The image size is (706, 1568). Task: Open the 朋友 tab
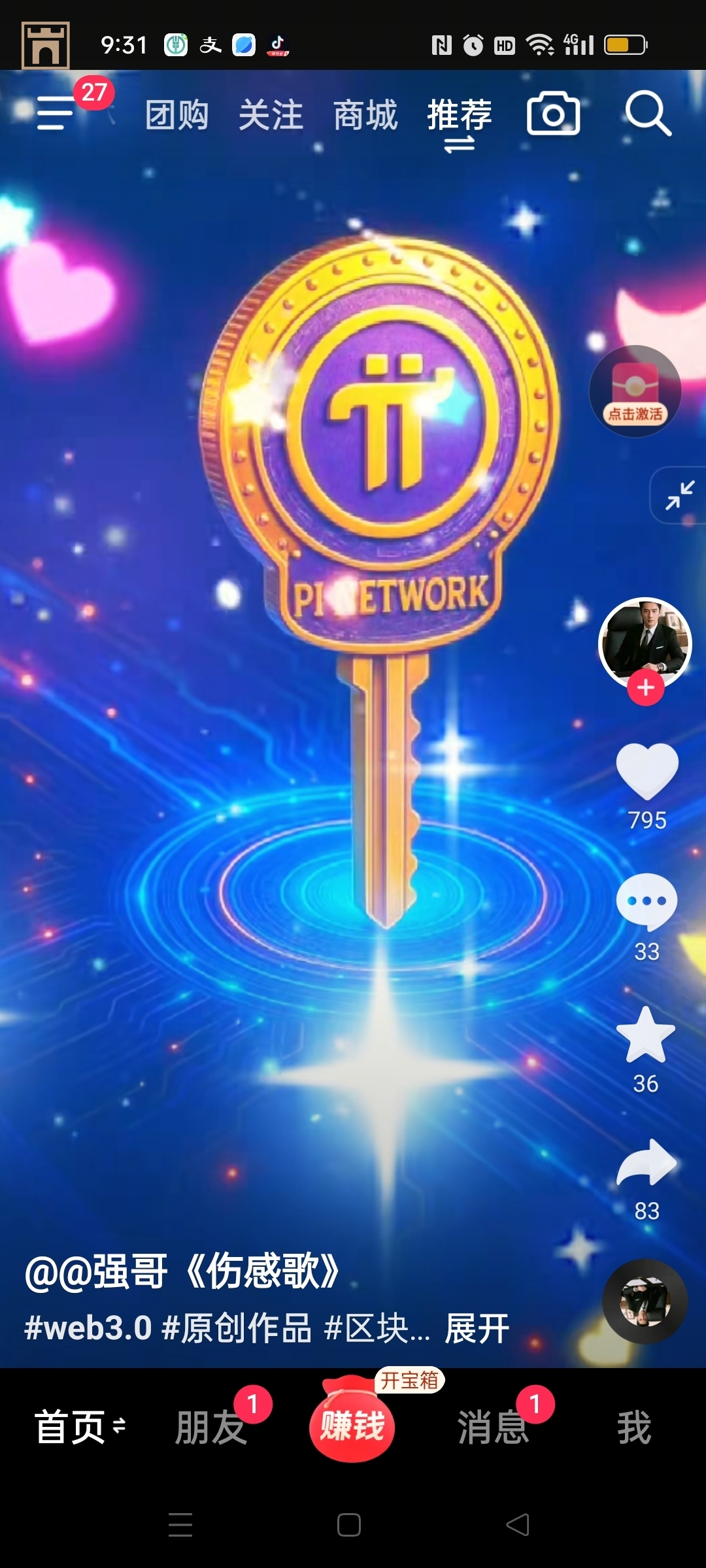pyautogui.click(x=210, y=1428)
